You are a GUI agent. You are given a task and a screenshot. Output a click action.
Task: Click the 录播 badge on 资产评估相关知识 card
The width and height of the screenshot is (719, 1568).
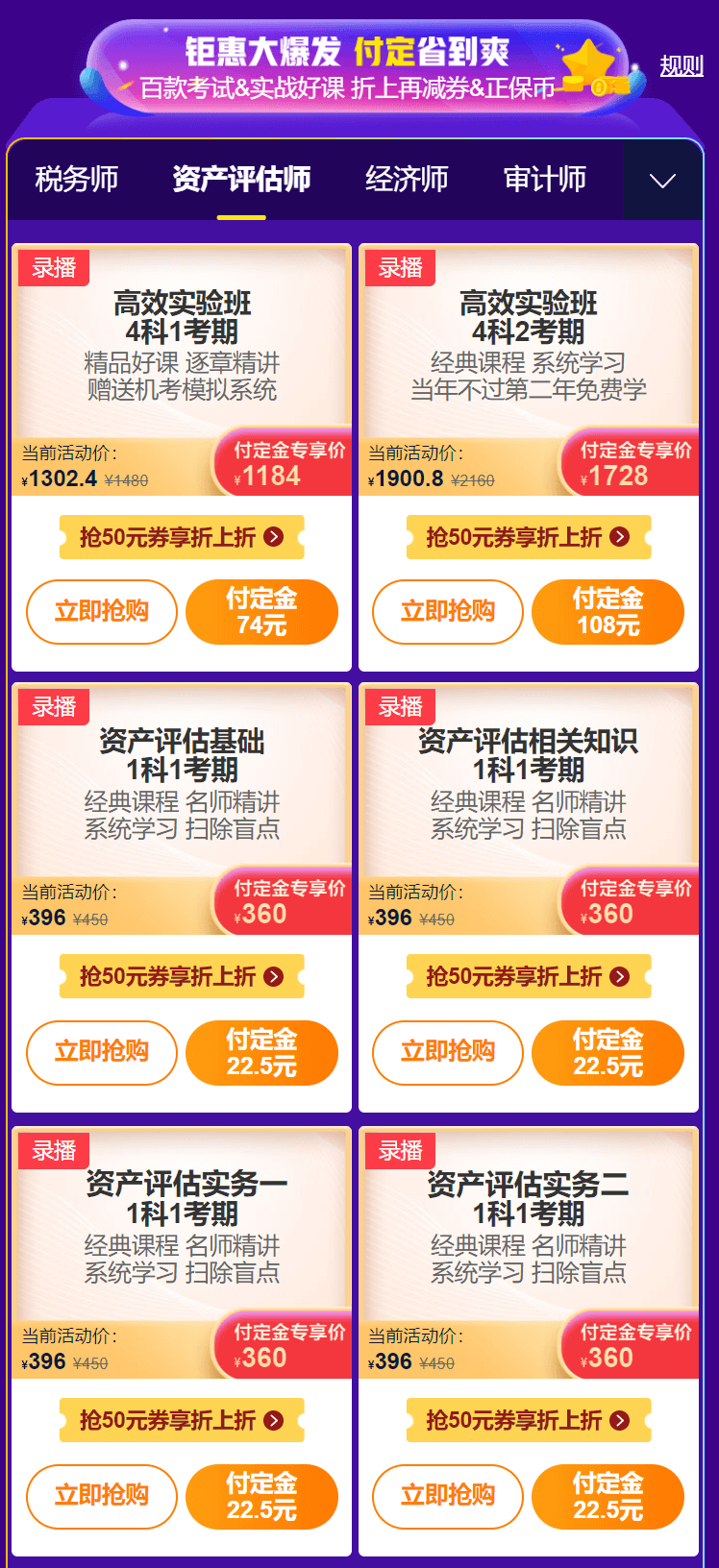[399, 706]
